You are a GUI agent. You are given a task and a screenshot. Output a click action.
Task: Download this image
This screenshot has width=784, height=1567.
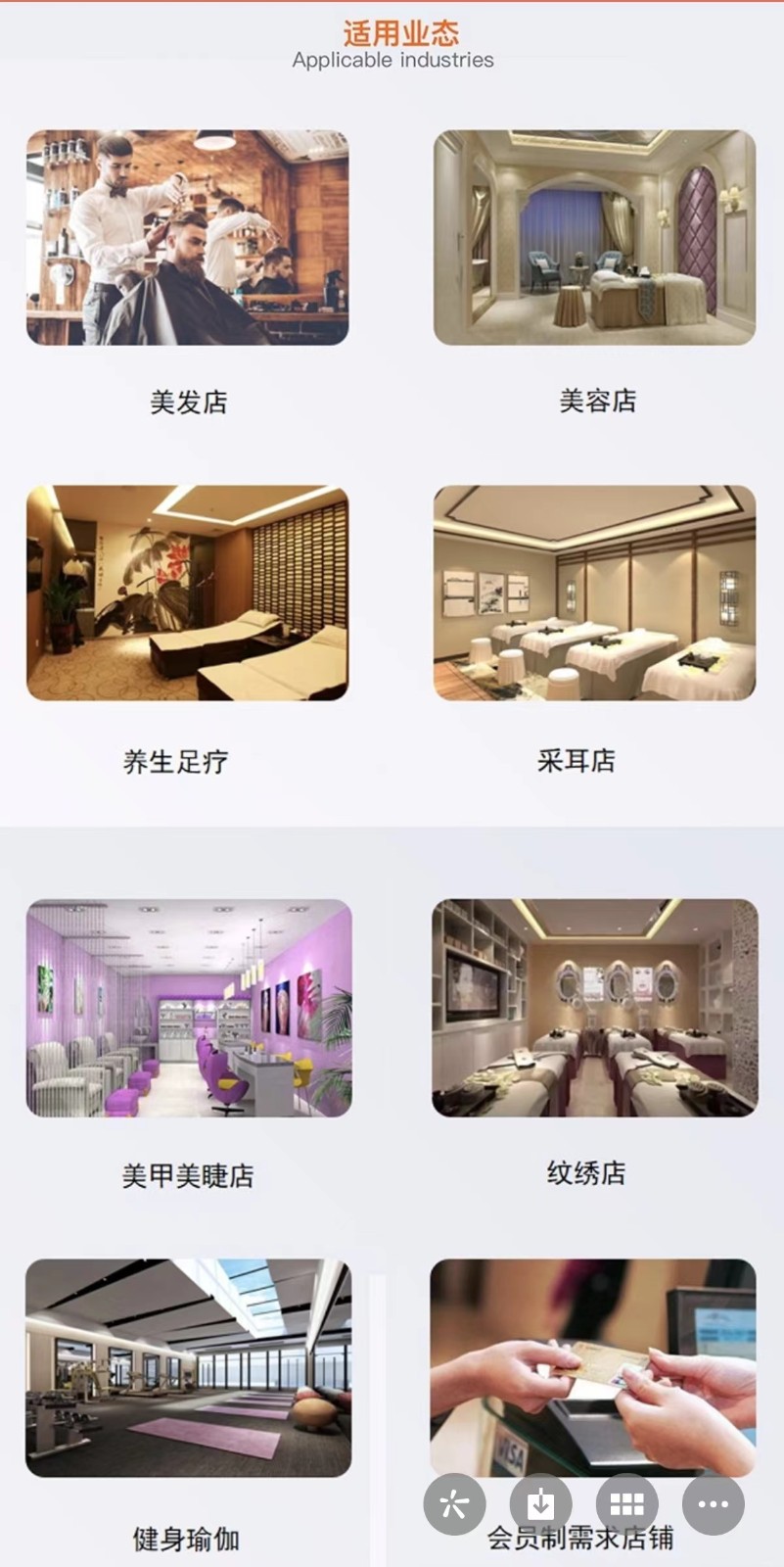pyautogui.click(x=540, y=1504)
